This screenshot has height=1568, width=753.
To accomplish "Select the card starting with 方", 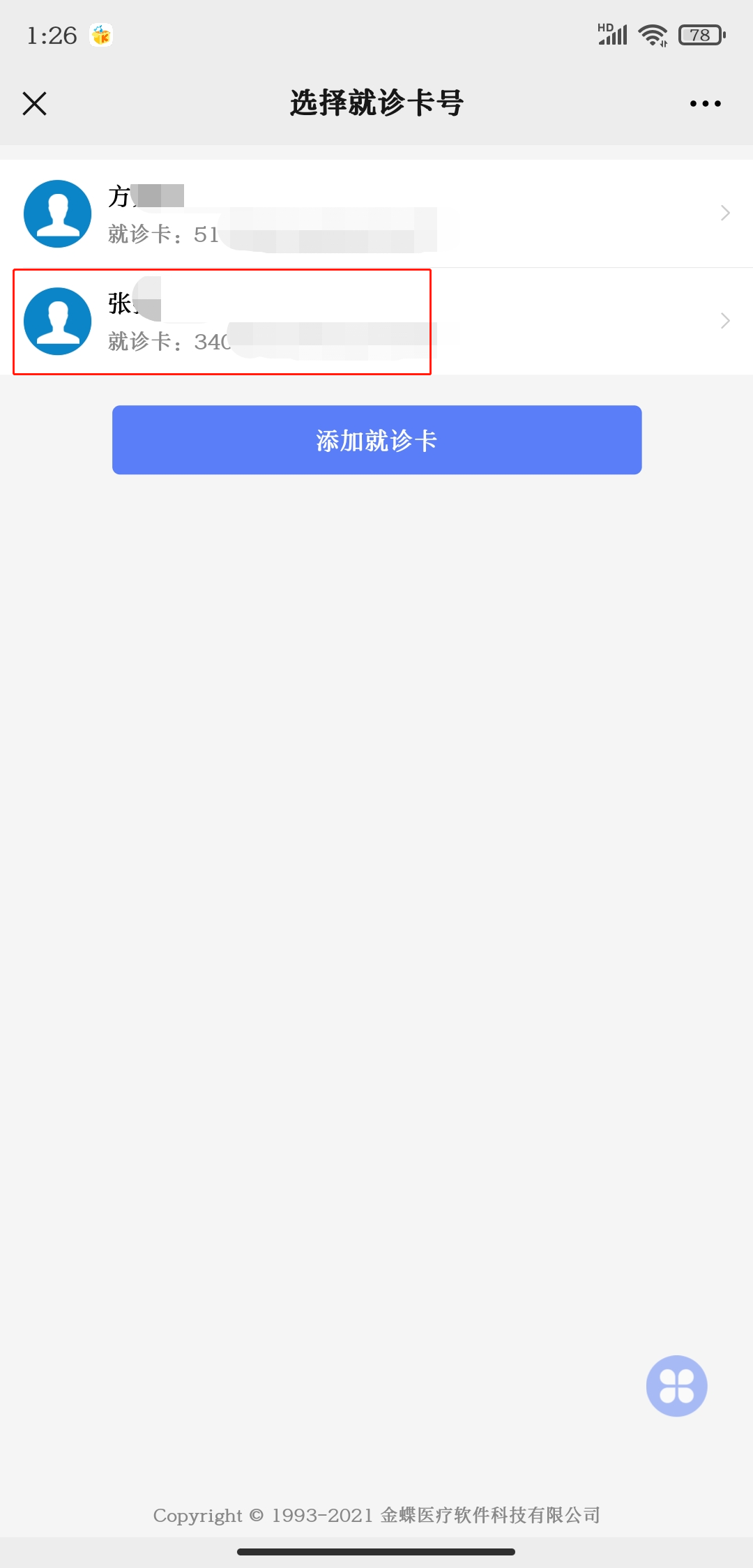I will [376, 213].
